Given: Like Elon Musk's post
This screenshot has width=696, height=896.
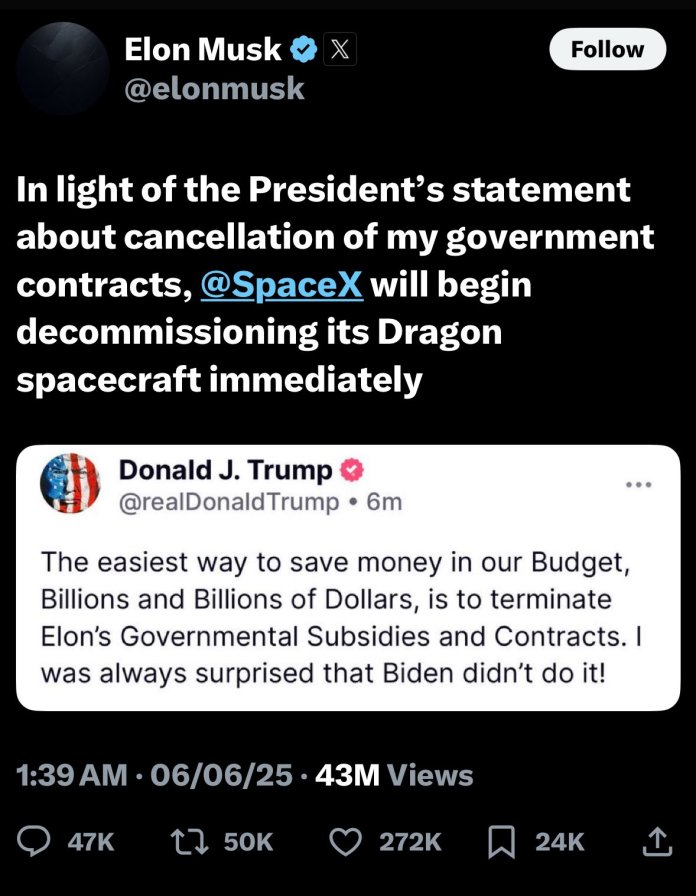Looking at the screenshot, I should pyautogui.click(x=347, y=842).
